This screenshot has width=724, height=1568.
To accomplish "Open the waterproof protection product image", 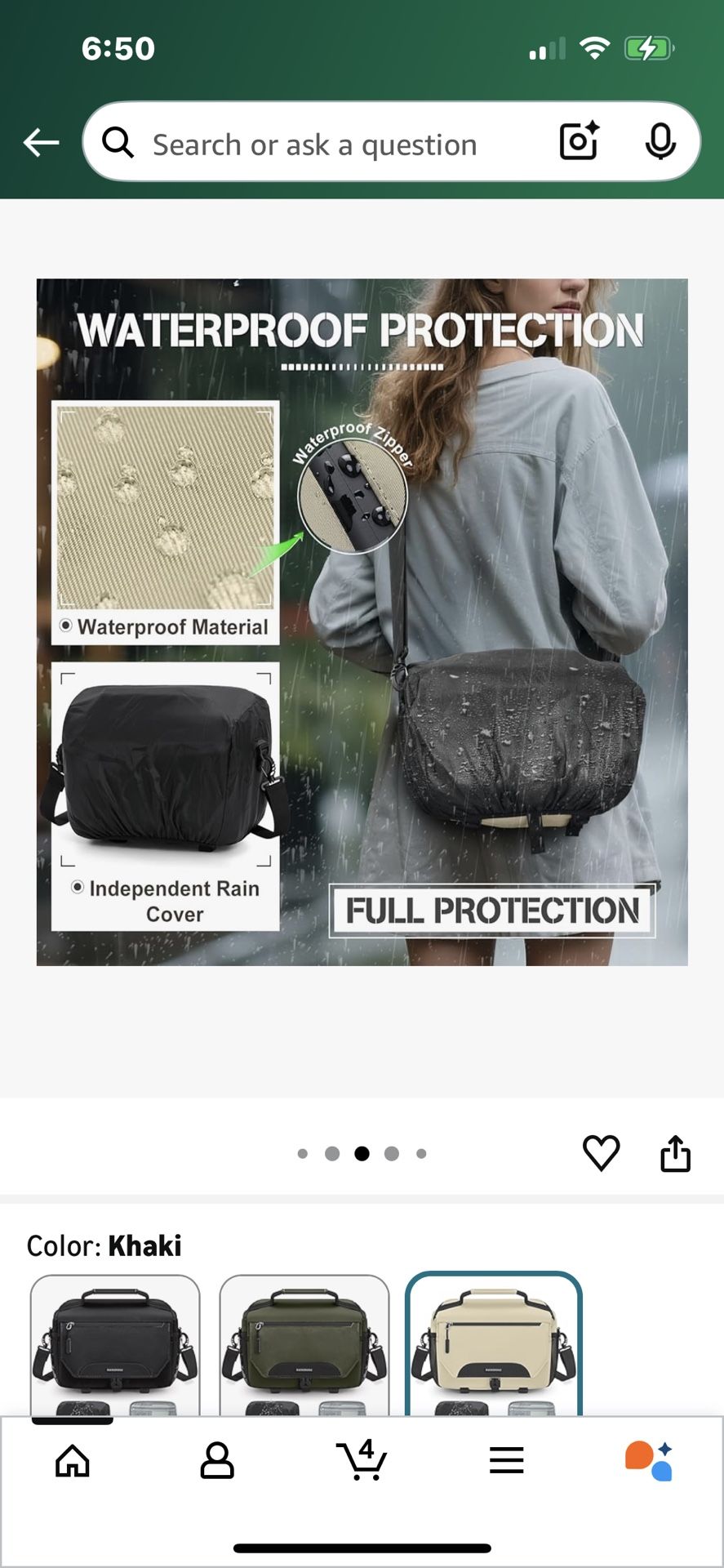I will pyautogui.click(x=362, y=621).
